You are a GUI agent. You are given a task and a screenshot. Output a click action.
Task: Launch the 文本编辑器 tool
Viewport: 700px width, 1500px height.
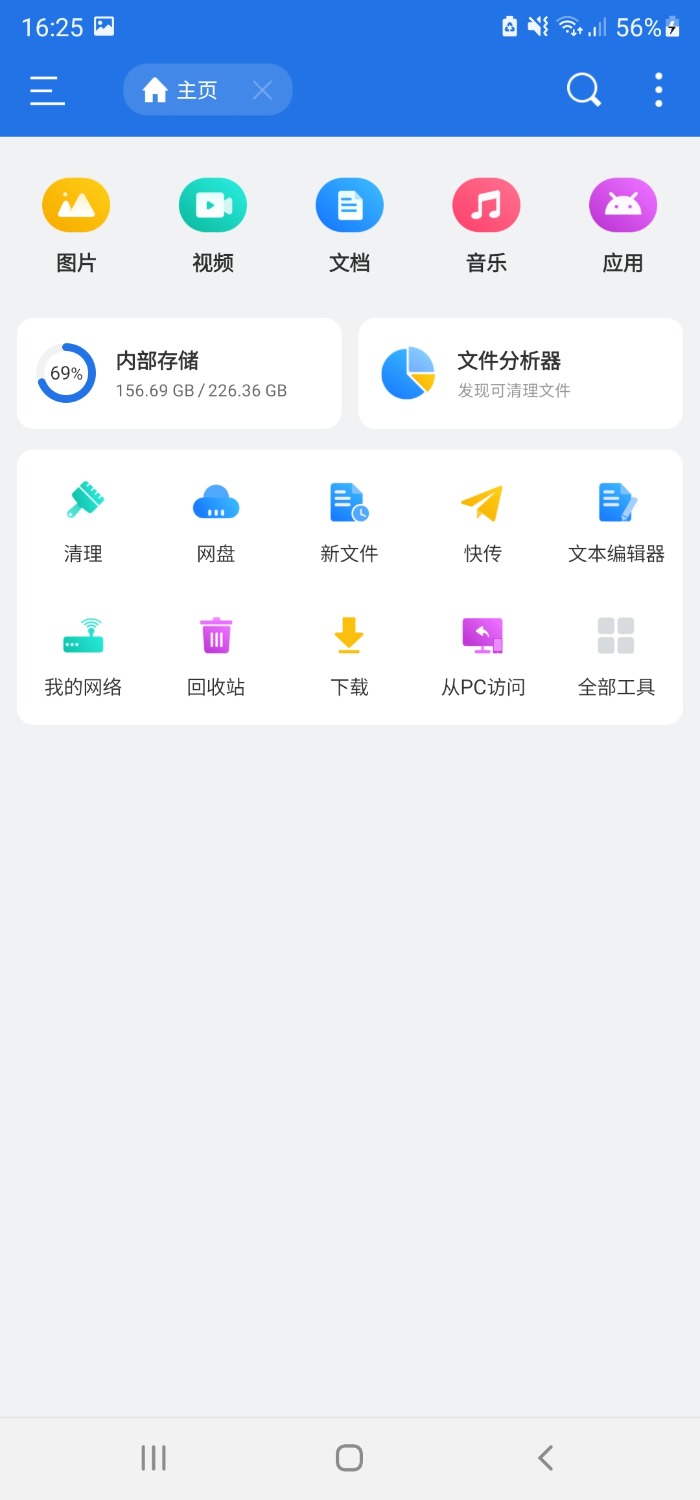click(616, 522)
